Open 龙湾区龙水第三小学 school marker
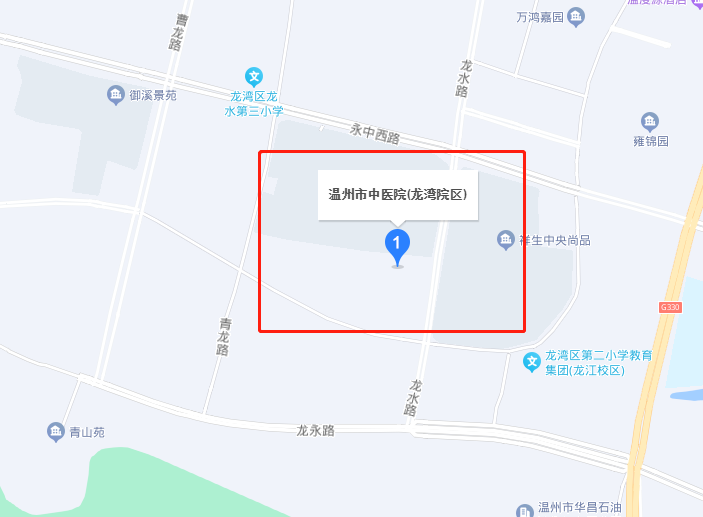Image resolution: width=703 pixels, height=517 pixels. point(254,75)
